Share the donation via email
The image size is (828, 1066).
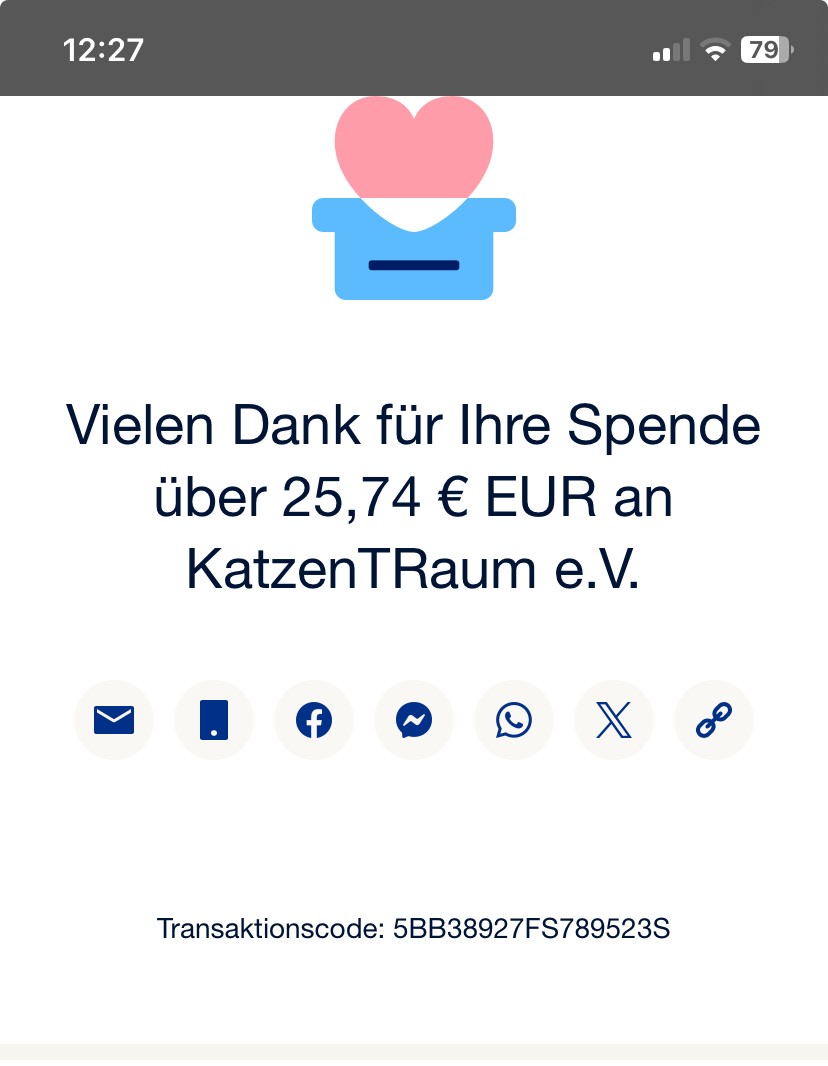pyautogui.click(x=114, y=720)
